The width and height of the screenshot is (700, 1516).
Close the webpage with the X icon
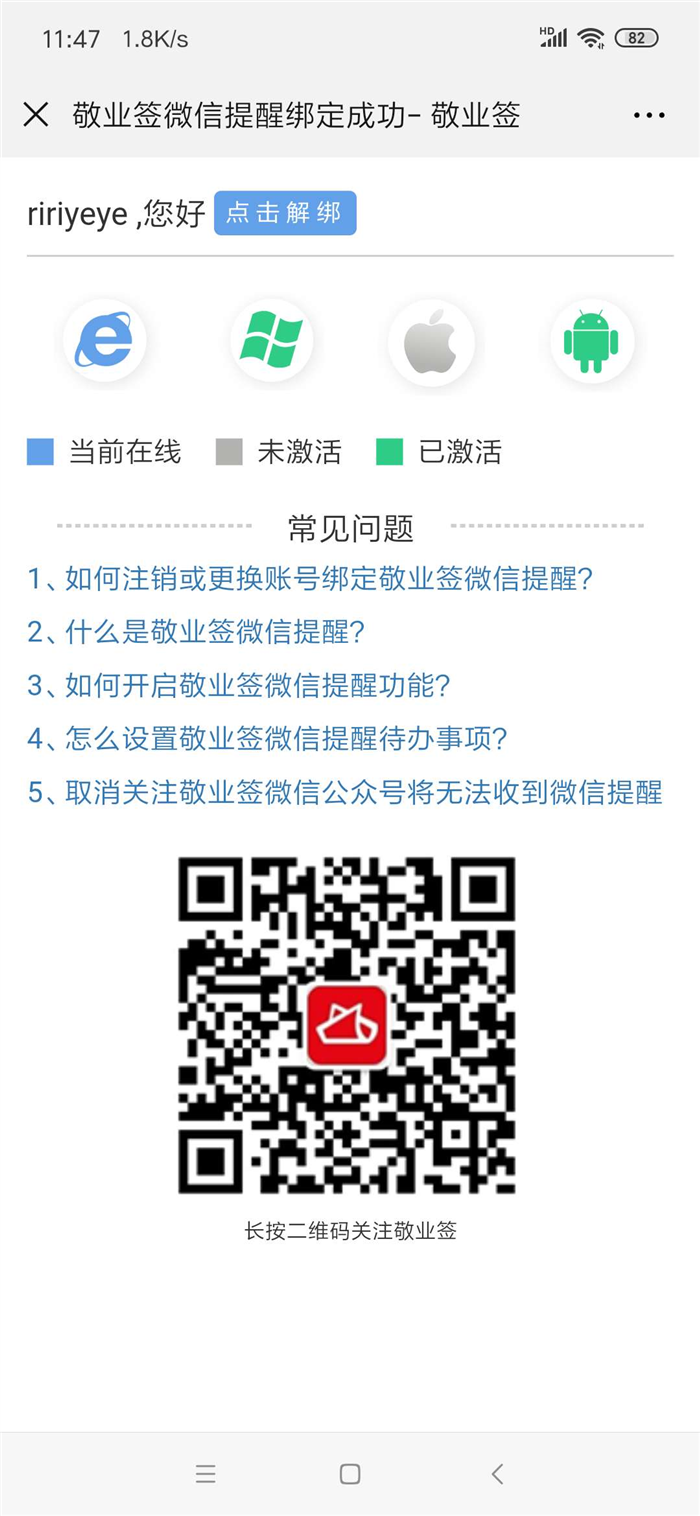[x=36, y=115]
